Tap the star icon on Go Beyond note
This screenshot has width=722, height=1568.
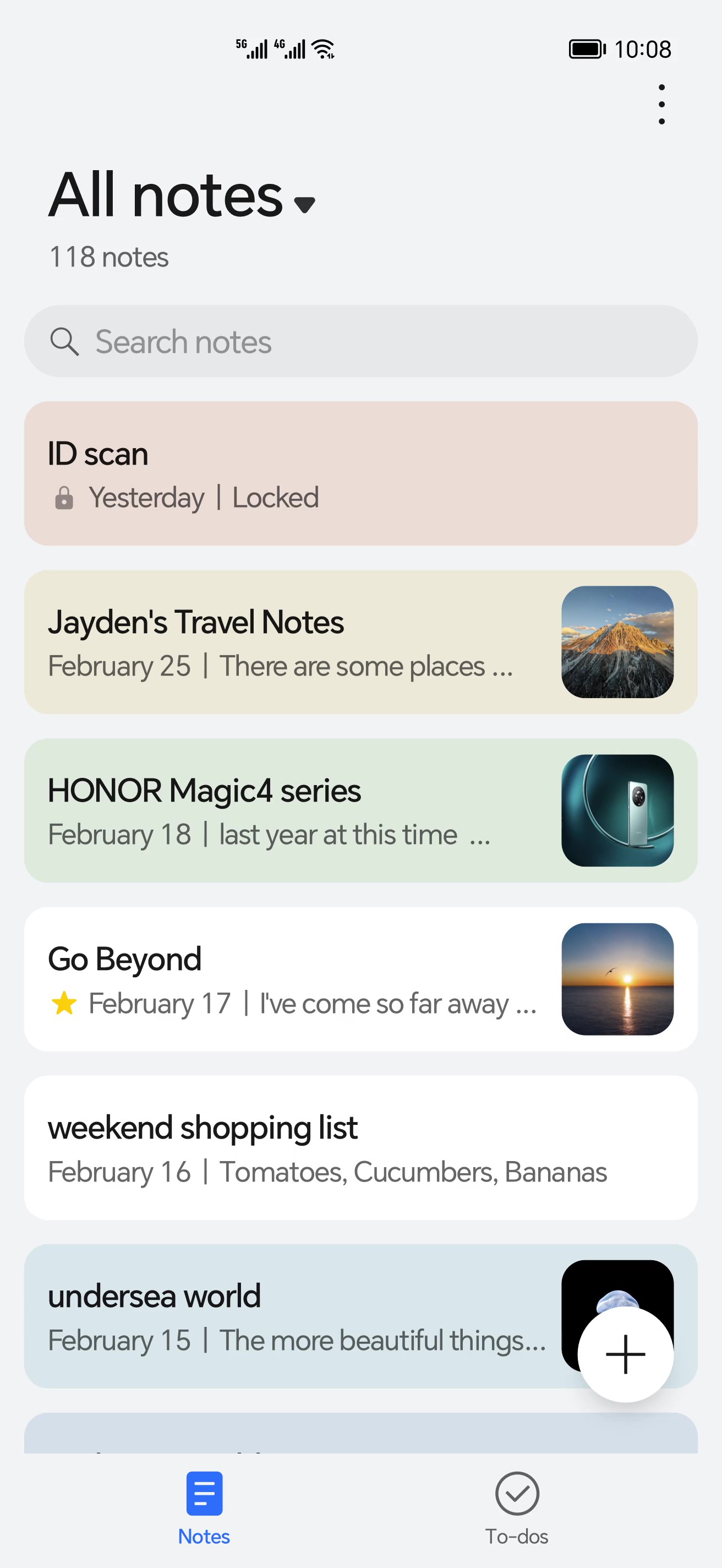point(64,1003)
